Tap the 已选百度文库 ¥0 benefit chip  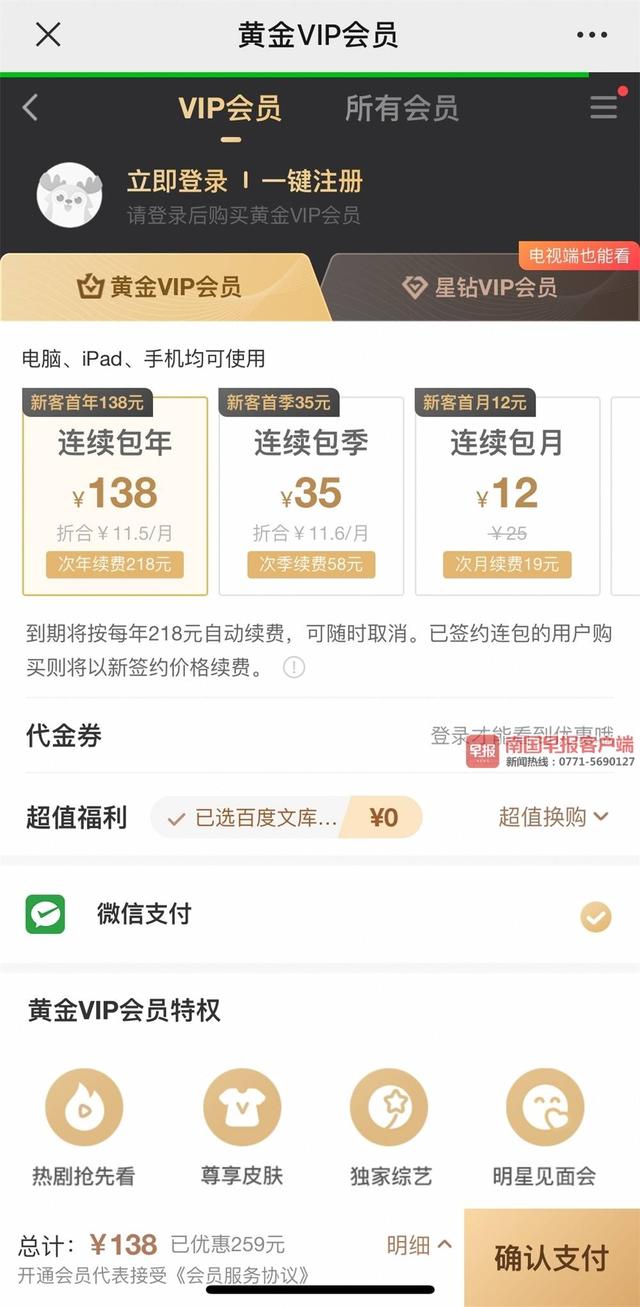[287, 817]
